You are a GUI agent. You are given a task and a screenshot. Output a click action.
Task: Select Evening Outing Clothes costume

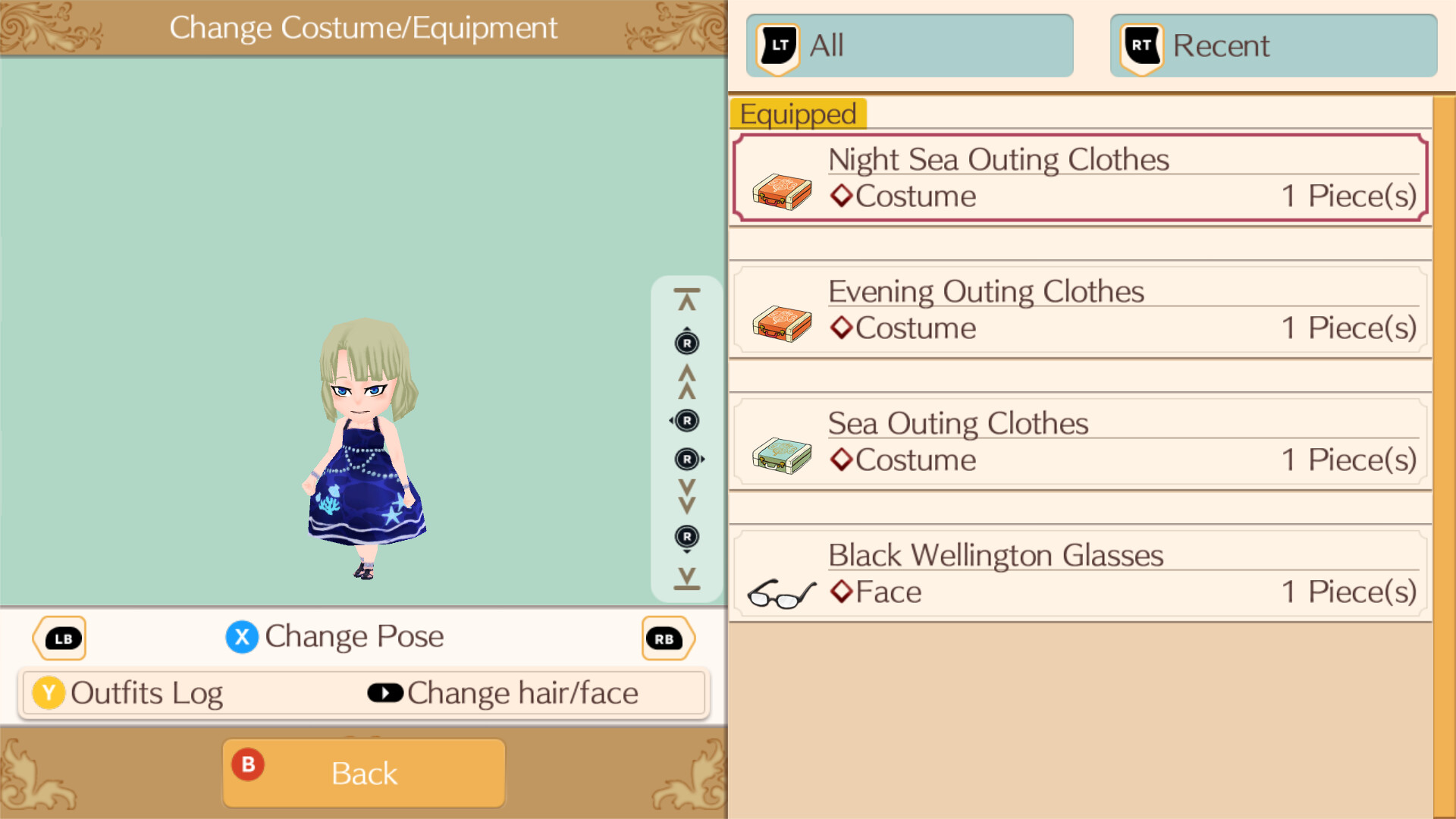click(x=1080, y=310)
